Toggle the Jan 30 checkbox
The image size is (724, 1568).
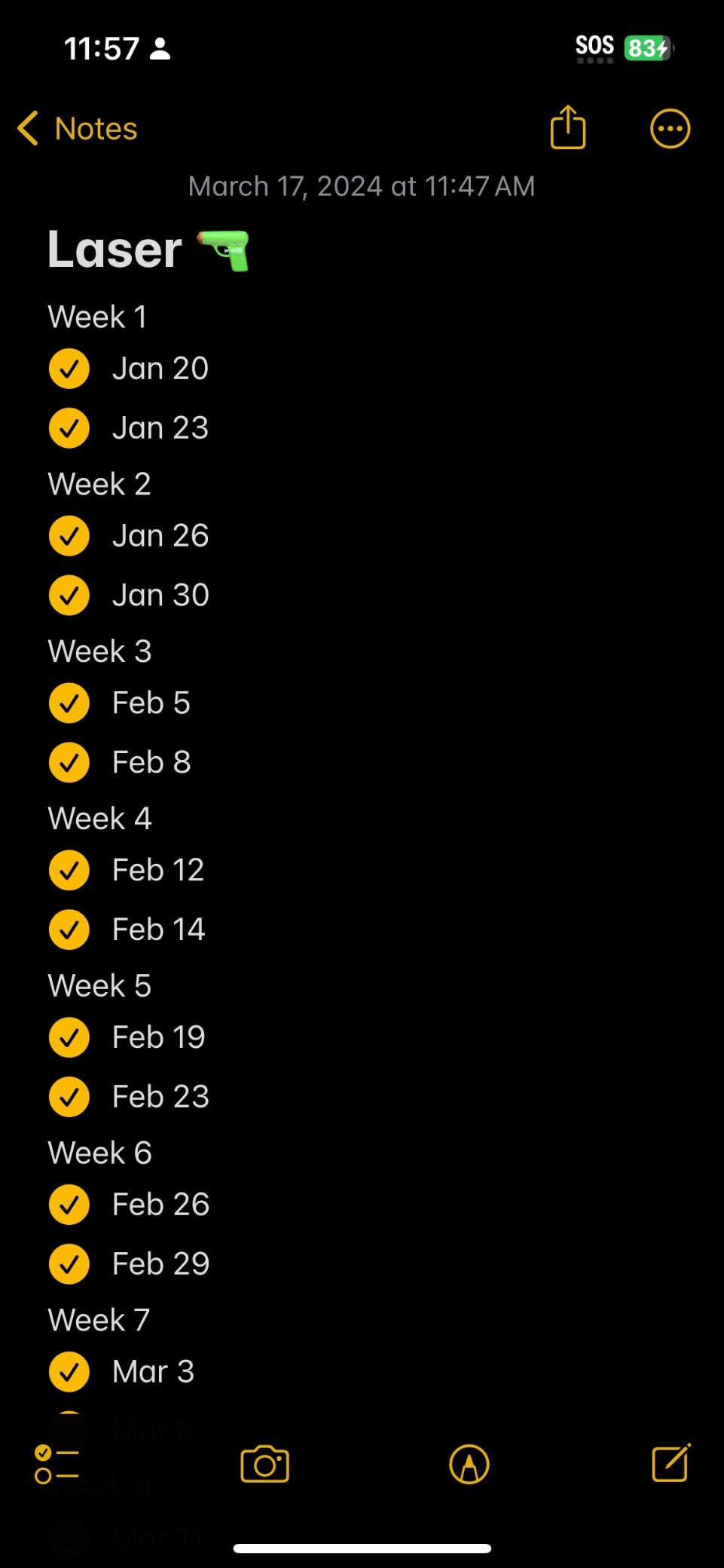pyautogui.click(x=69, y=596)
